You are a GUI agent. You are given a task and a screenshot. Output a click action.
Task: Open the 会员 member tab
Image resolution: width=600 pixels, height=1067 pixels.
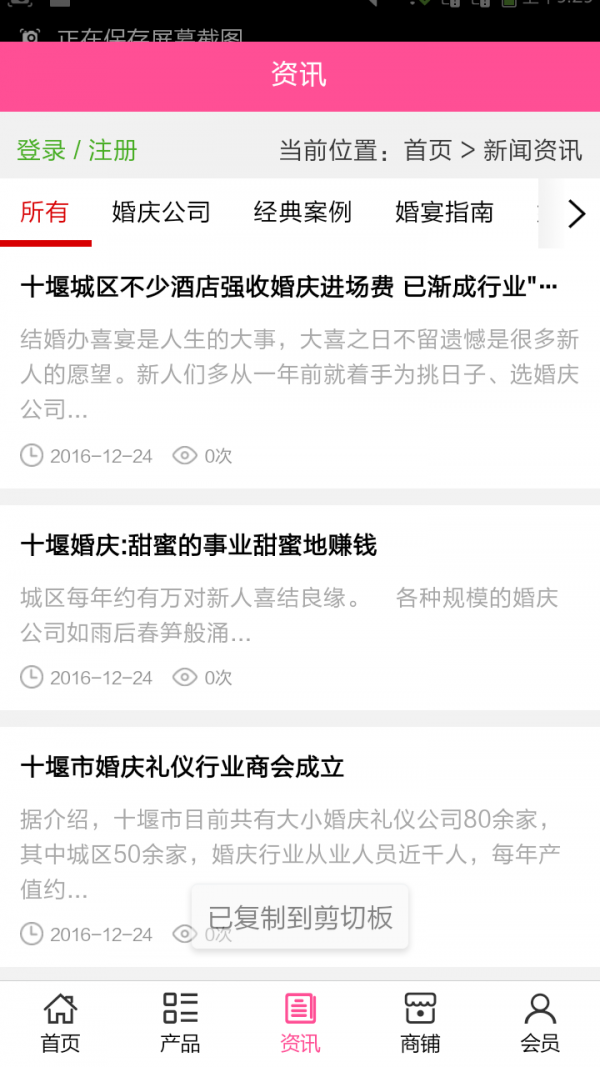click(540, 1023)
